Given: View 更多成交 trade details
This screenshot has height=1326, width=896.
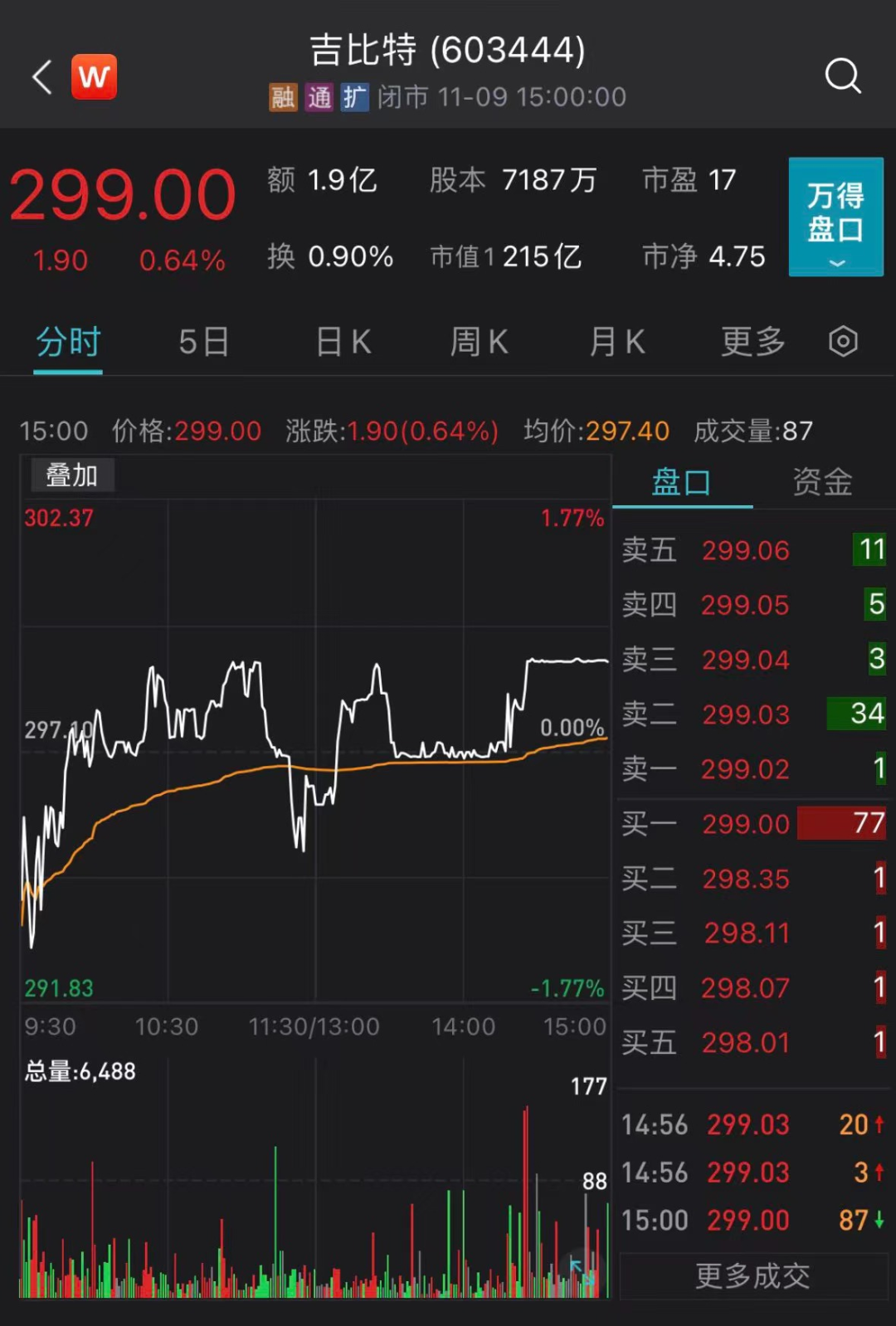Looking at the screenshot, I should (752, 1275).
